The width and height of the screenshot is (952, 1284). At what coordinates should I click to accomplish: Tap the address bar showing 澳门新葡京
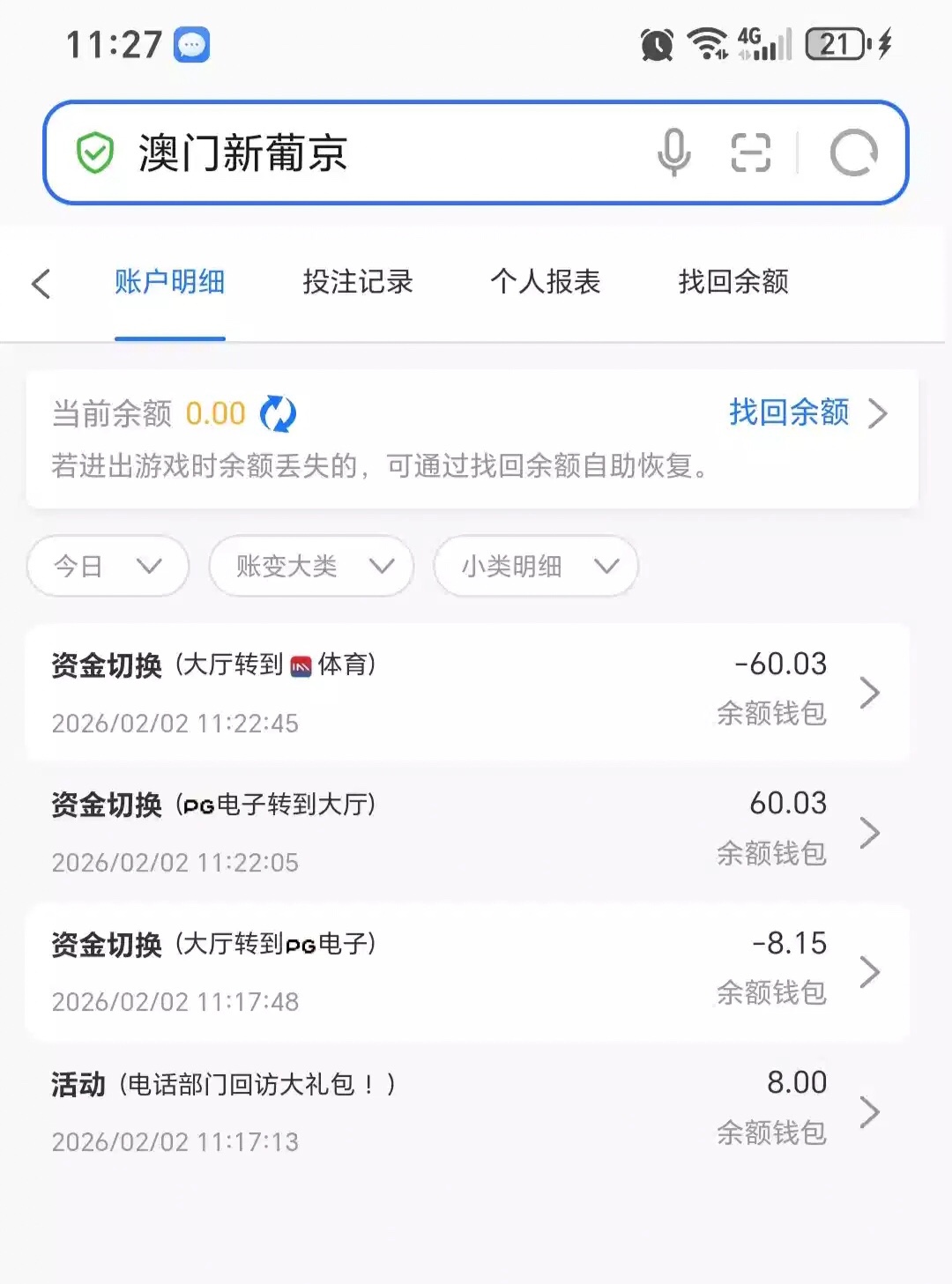353,153
